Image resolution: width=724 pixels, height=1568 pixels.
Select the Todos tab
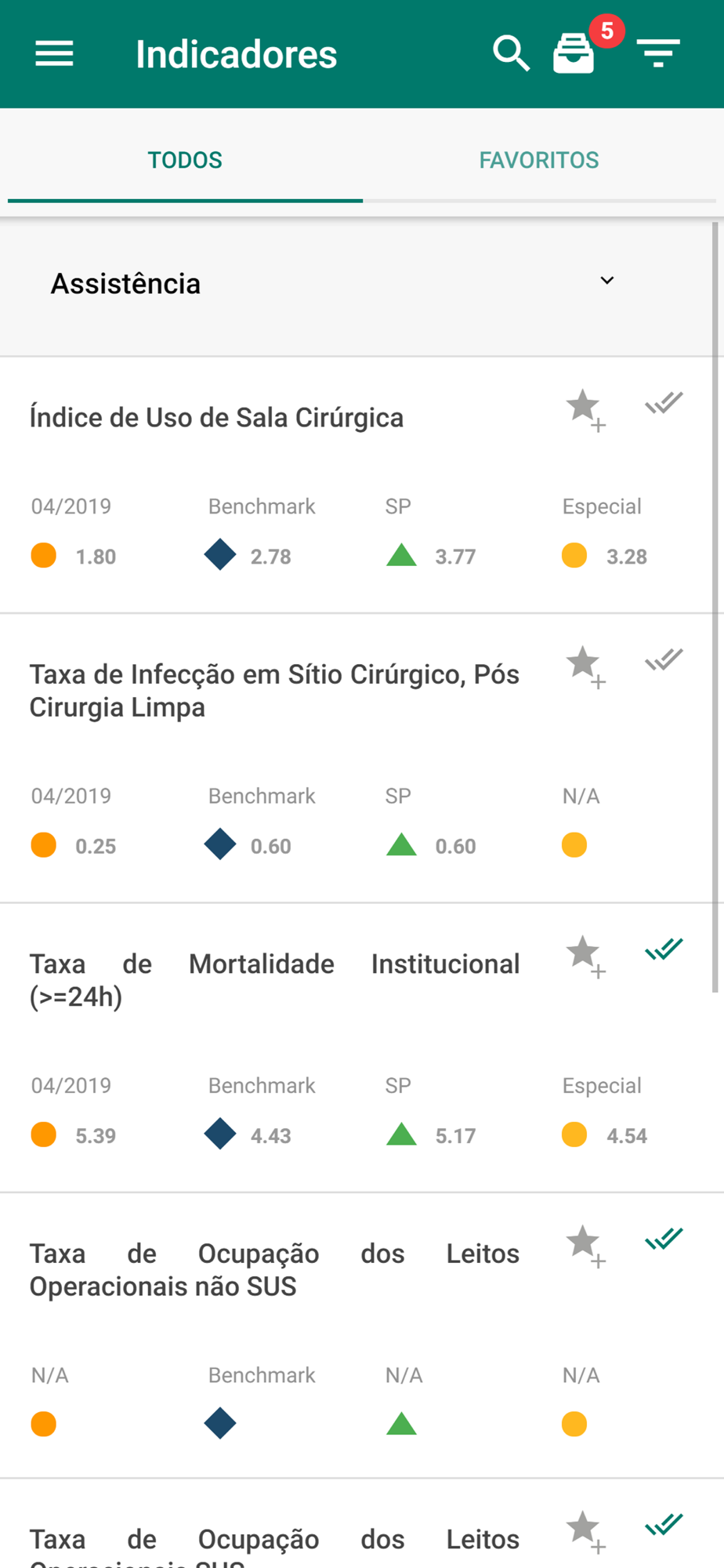(185, 160)
